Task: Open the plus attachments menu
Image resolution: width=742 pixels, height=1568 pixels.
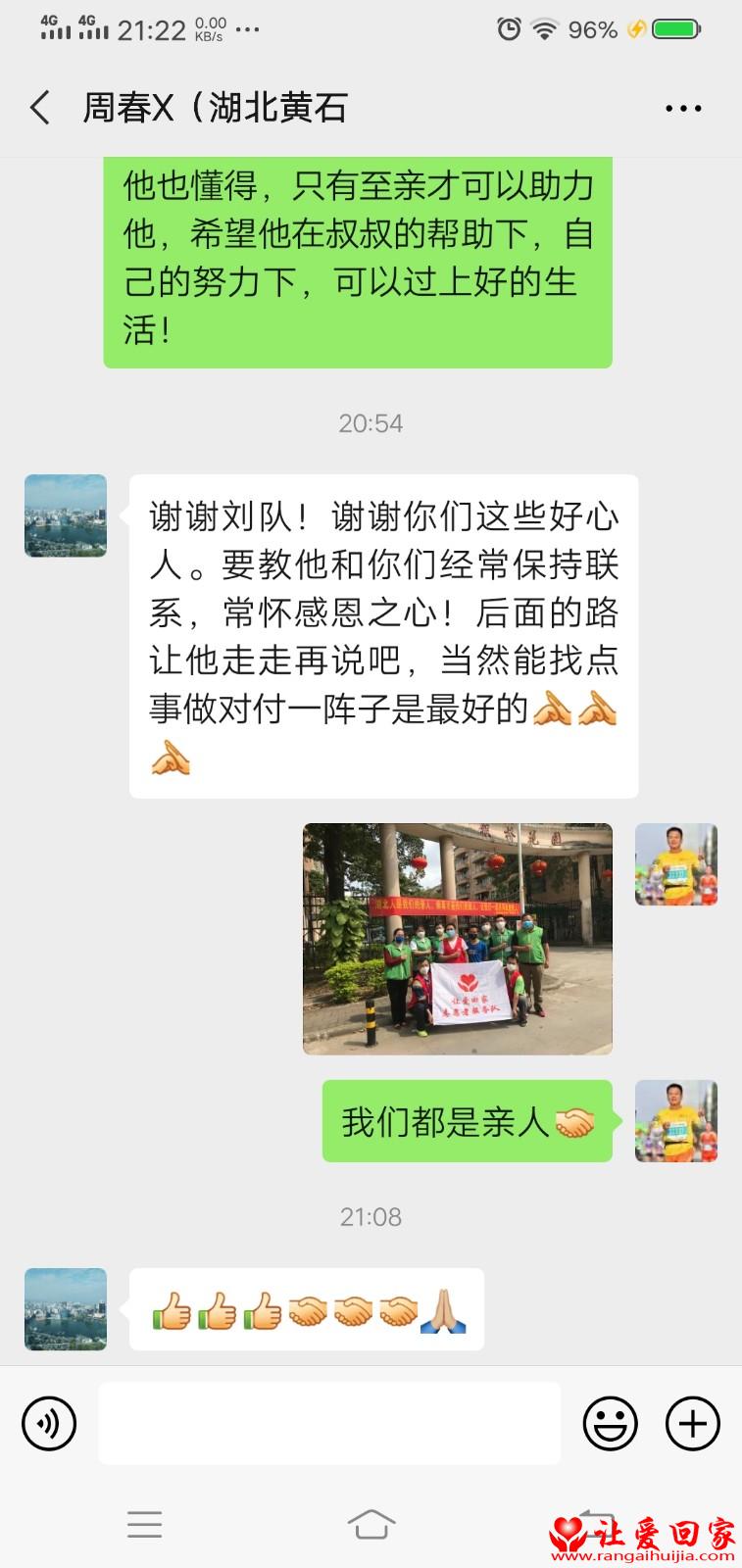Action: coord(692,1423)
